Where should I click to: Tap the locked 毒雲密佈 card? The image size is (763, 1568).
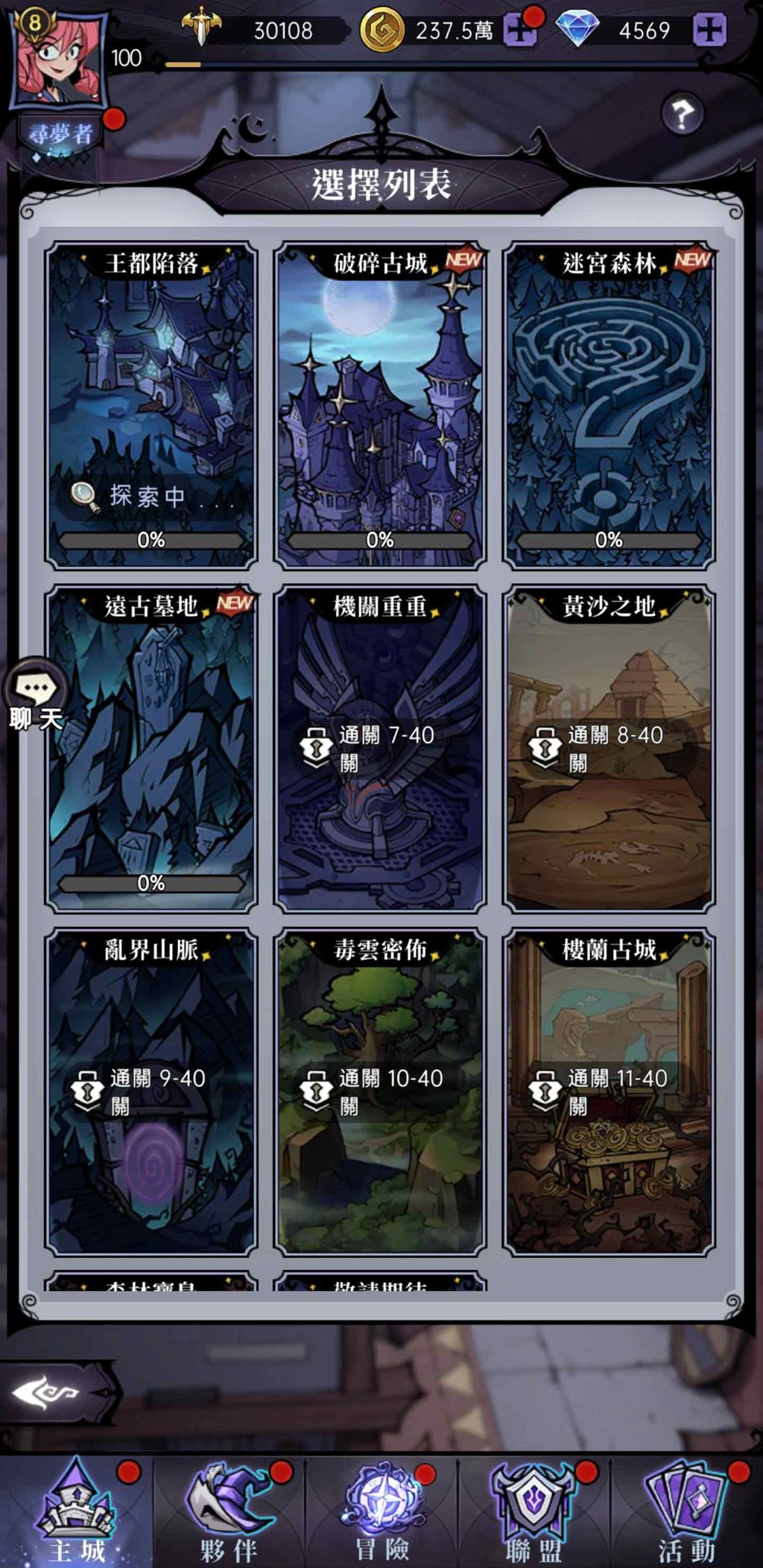click(380, 1091)
